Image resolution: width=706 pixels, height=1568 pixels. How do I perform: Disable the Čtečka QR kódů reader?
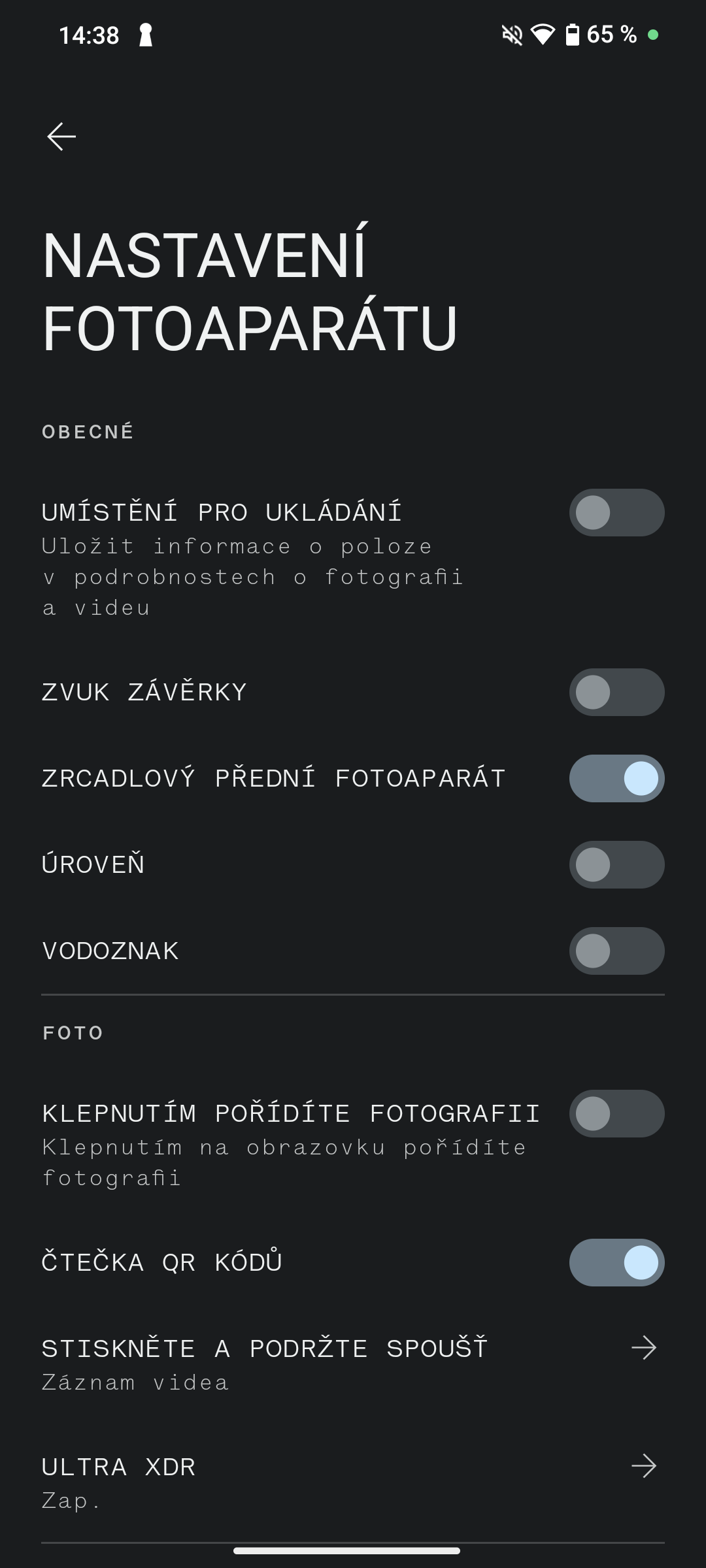615,1262
